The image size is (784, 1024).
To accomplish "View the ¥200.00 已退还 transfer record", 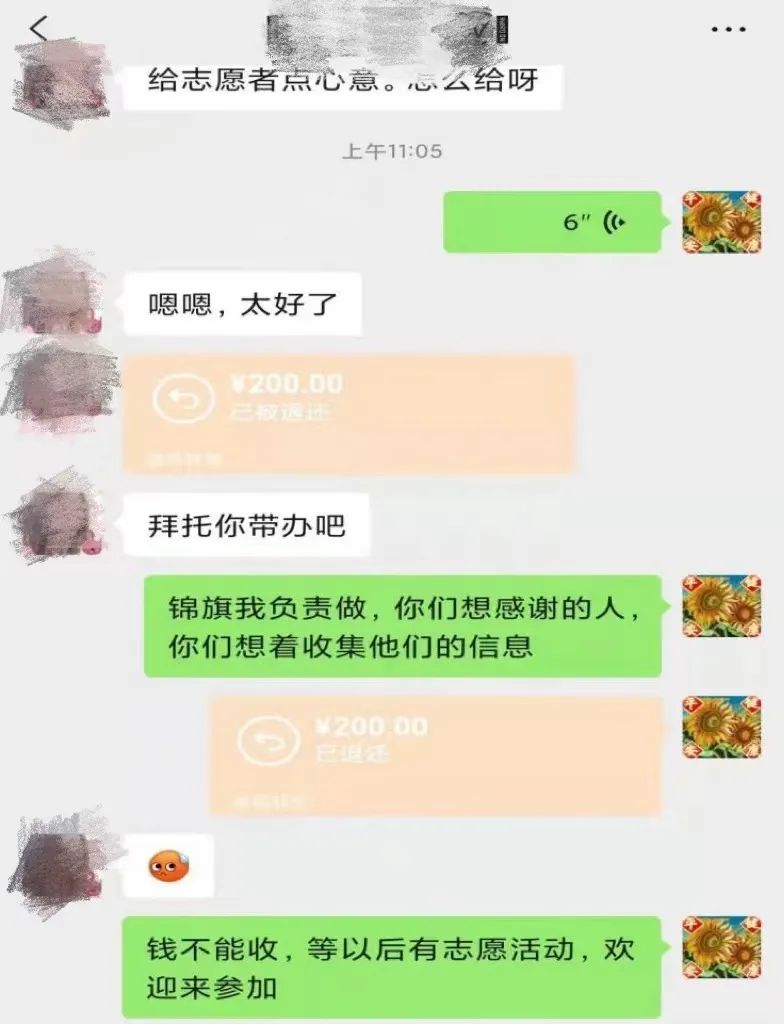I will (x=435, y=754).
